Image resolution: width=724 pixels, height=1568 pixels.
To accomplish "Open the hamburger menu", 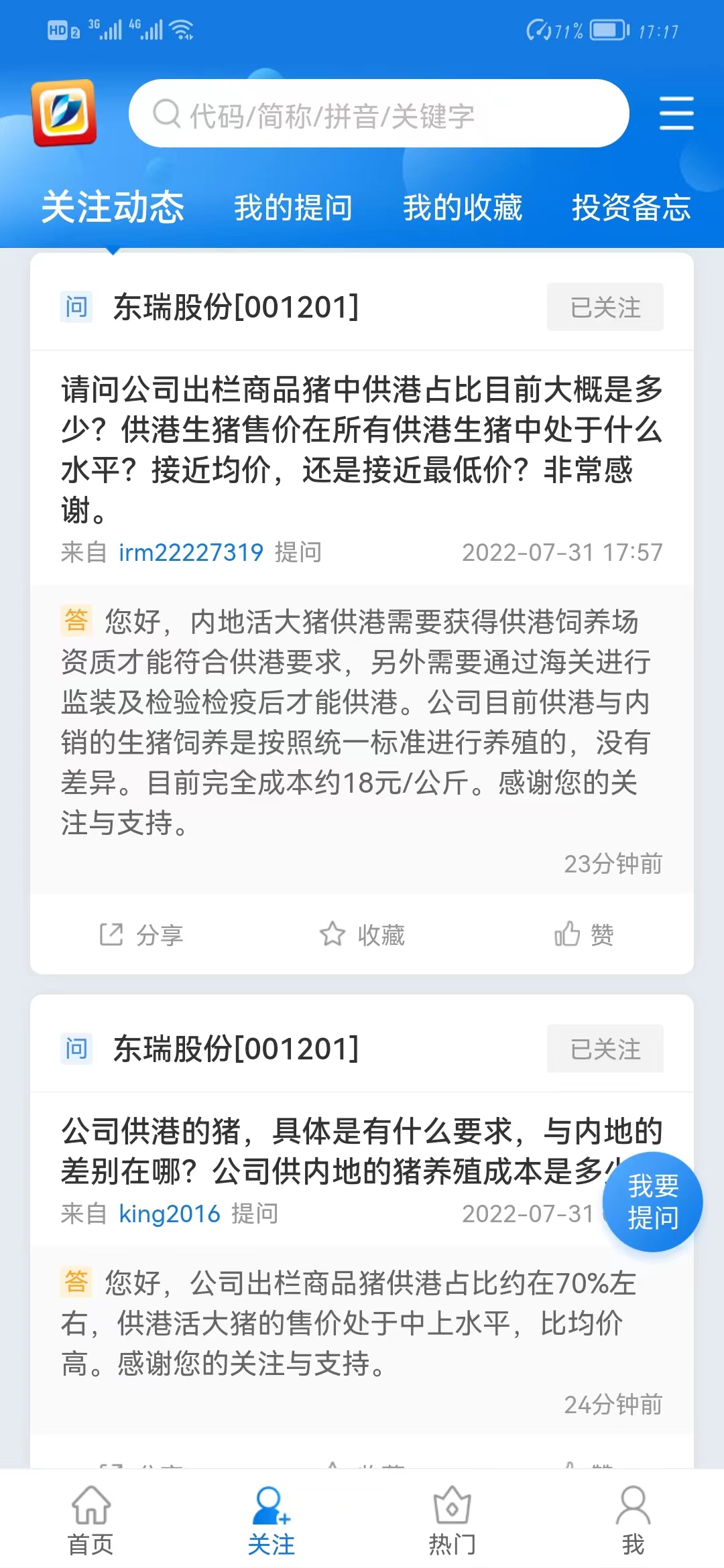I will click(676, 113).
